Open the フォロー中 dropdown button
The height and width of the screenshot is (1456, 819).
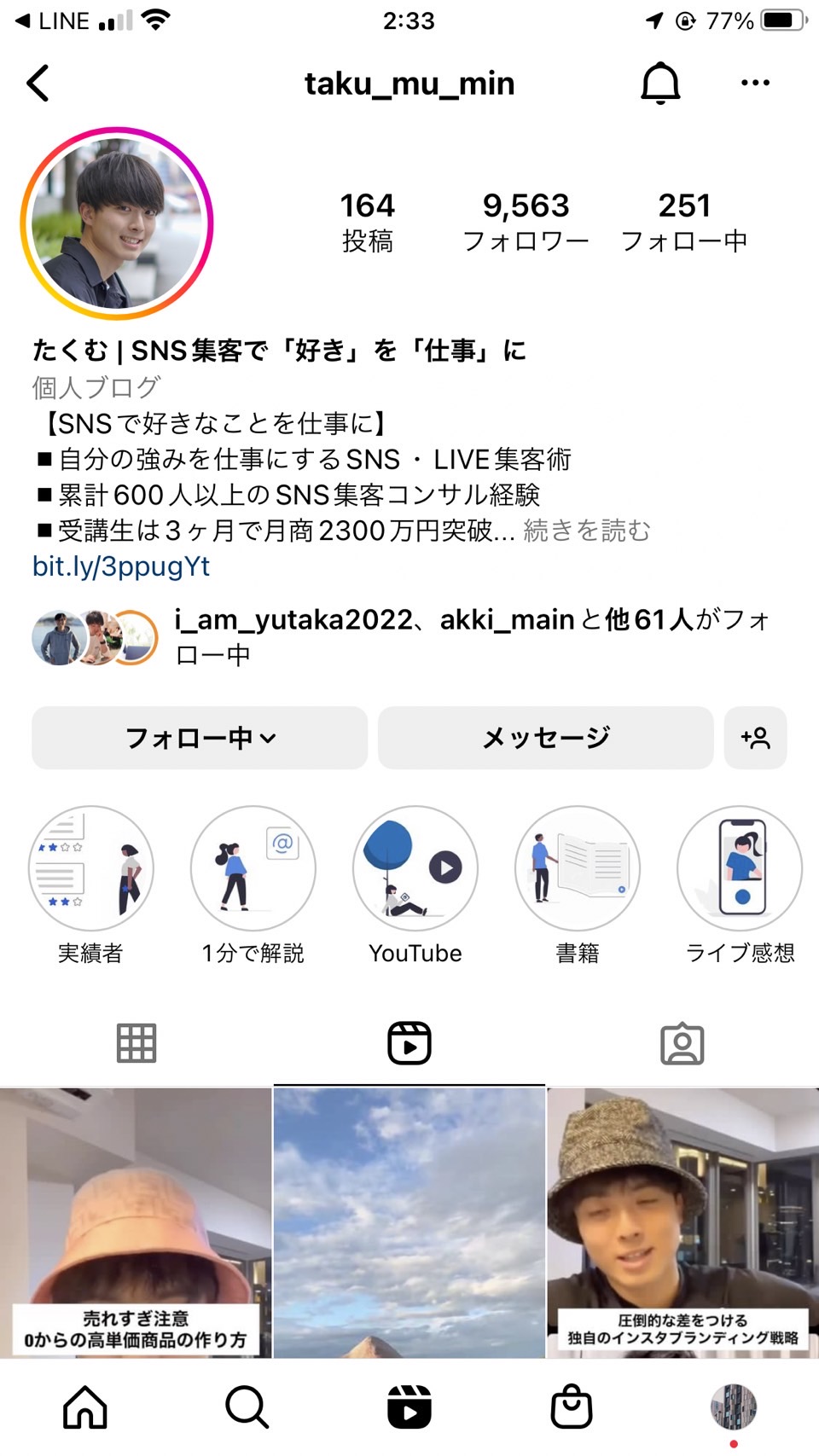click(x=200, y=738)
